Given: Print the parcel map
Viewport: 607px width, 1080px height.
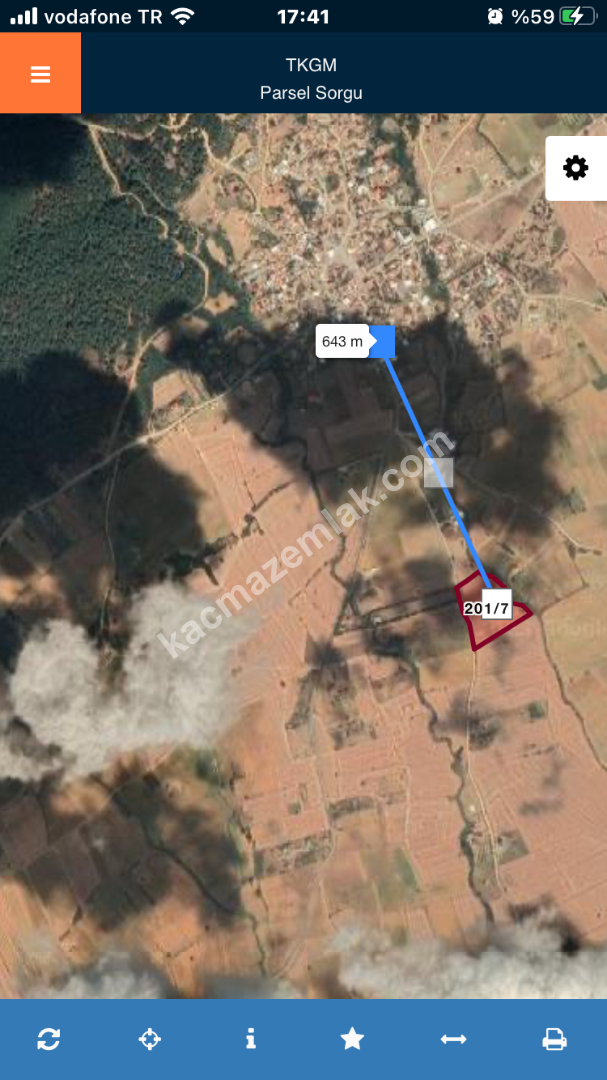Looking at the screenshot, I should 554,1039.
